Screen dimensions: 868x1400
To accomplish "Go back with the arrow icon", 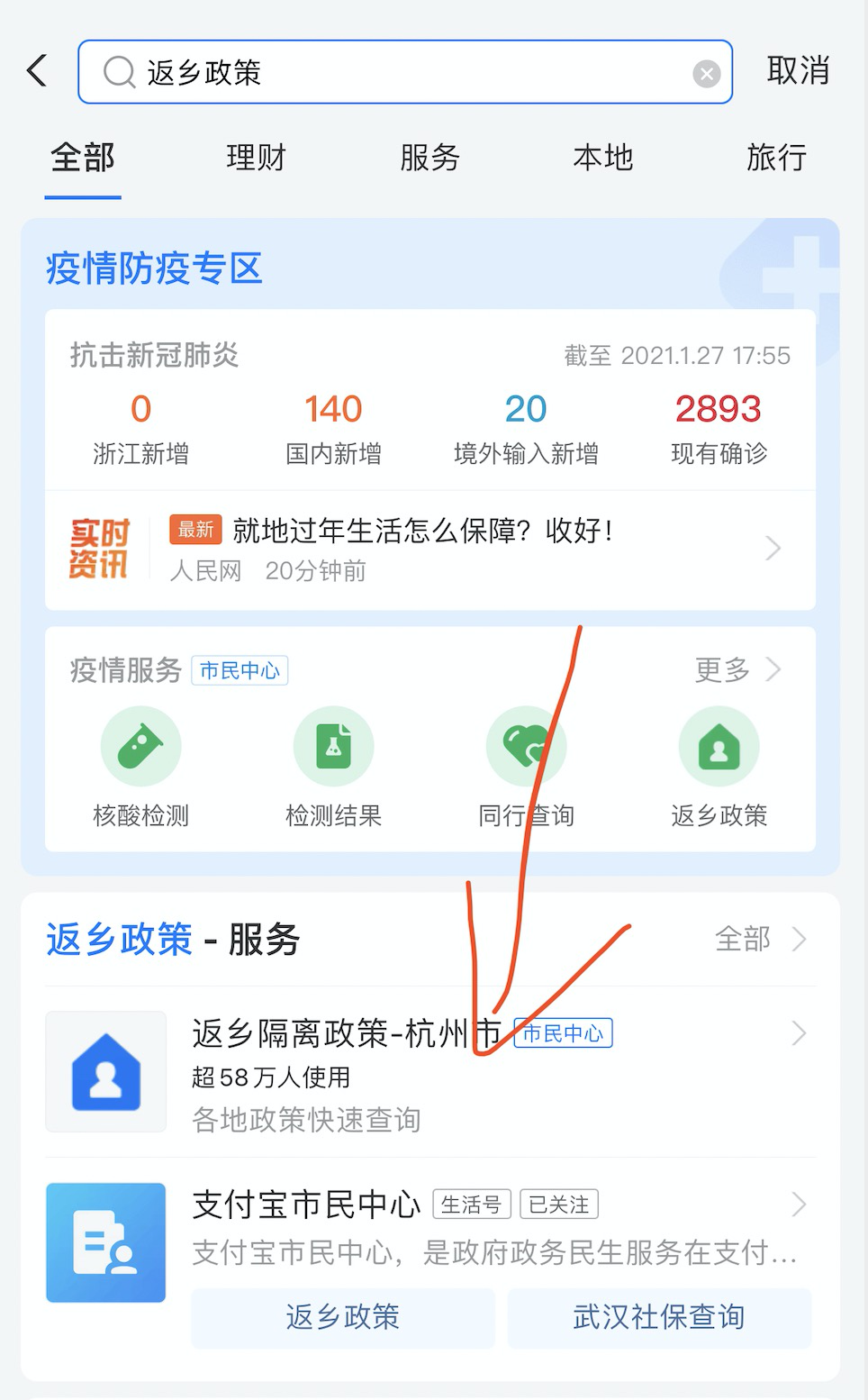I will (37, 70).
